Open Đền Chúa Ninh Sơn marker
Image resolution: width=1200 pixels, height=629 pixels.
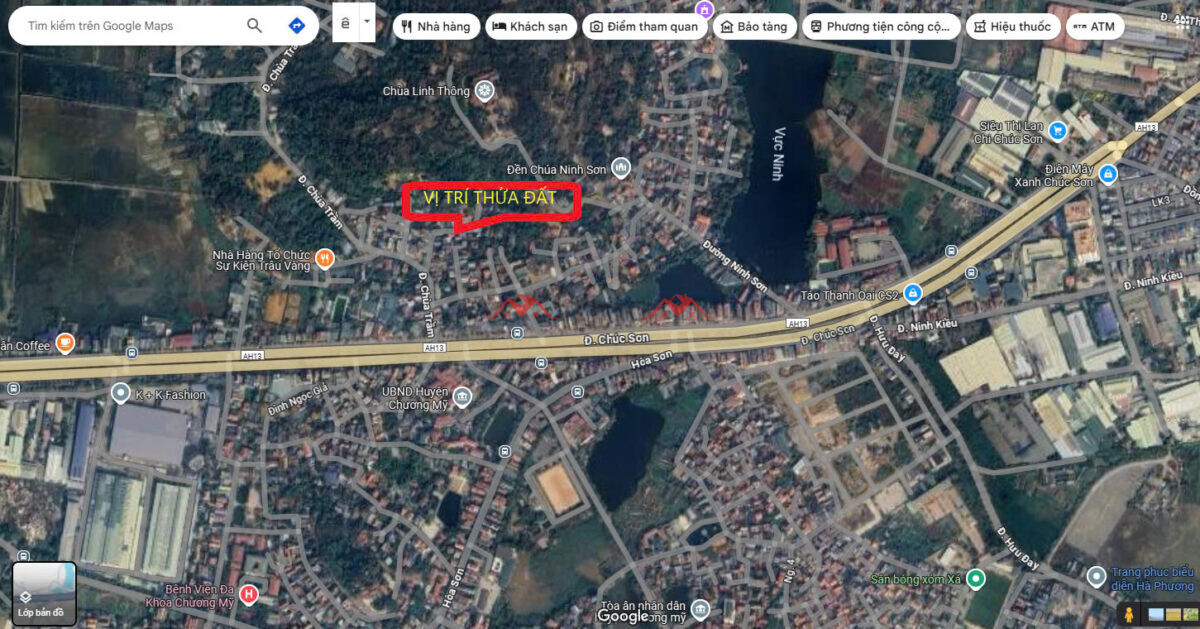(x=622, y=166)
